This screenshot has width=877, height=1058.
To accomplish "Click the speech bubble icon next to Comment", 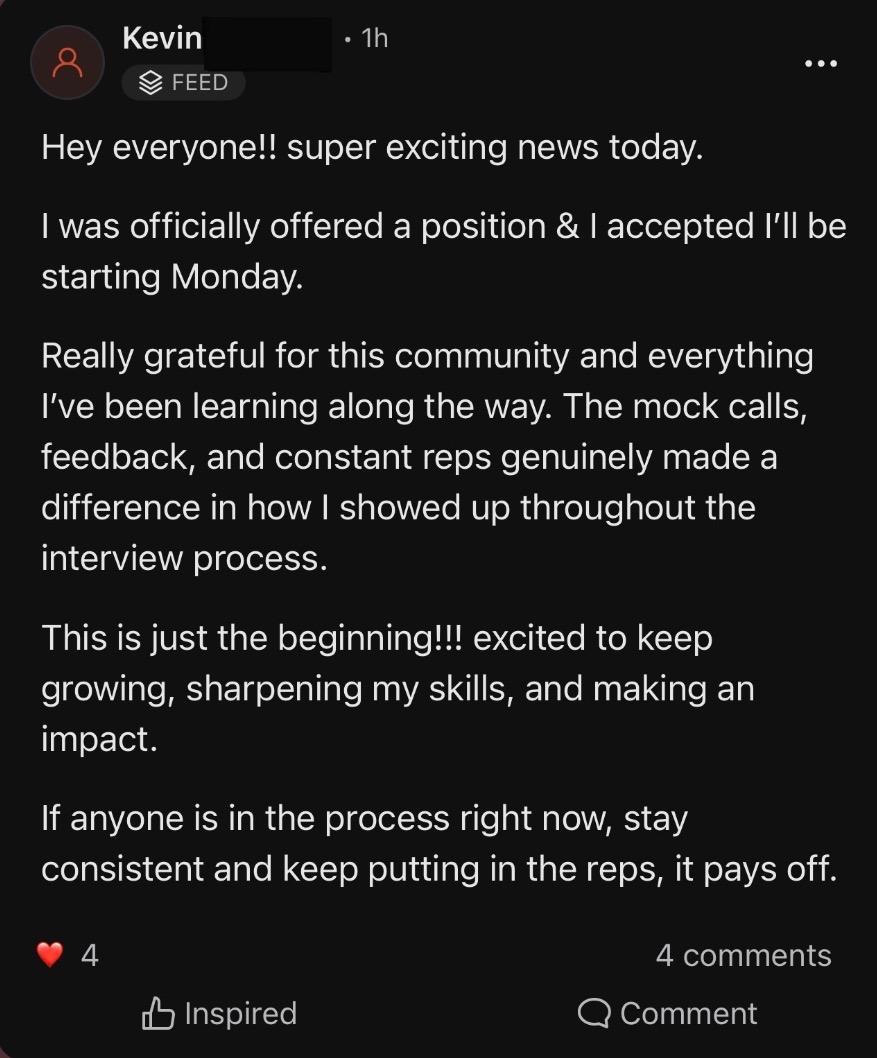I will tap(594, 1013).
